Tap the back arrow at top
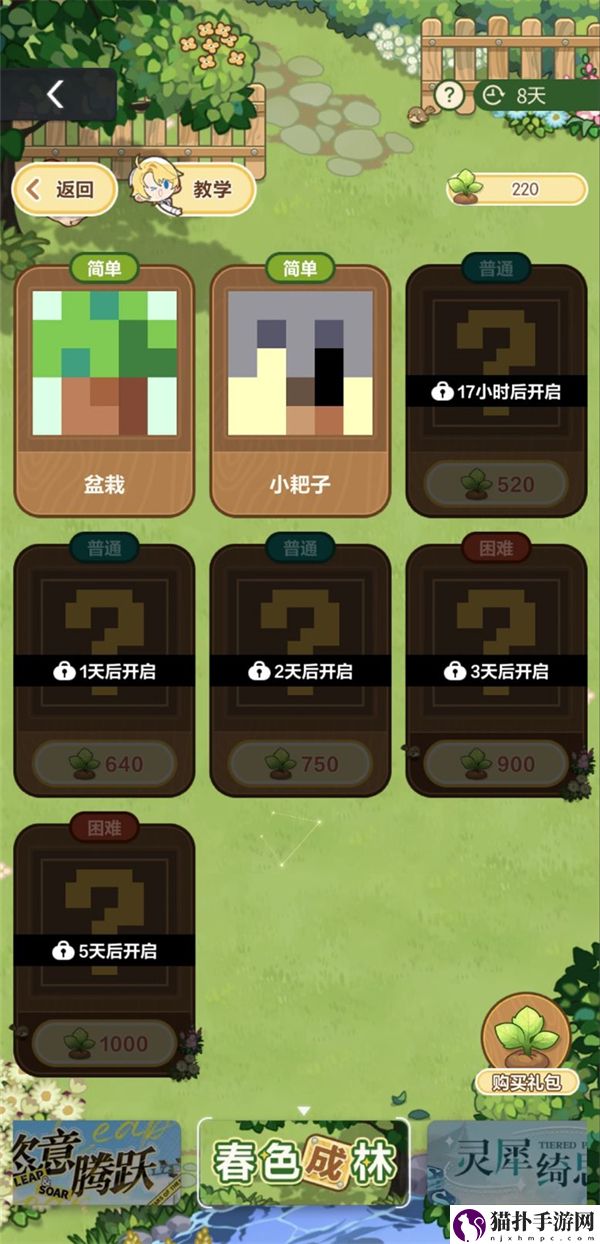 click(55, 95)
